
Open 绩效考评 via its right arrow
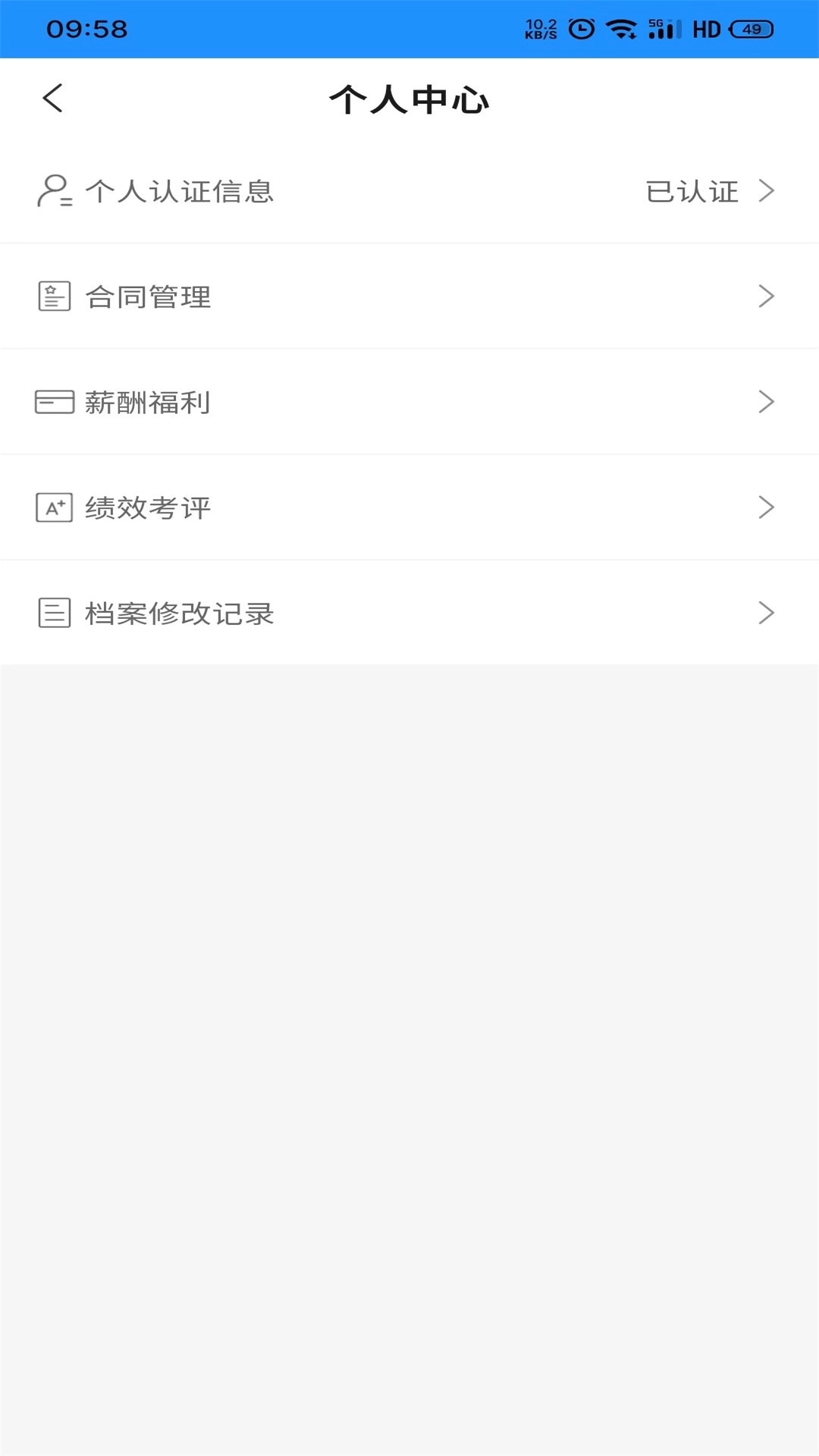[x=767, y=507]
